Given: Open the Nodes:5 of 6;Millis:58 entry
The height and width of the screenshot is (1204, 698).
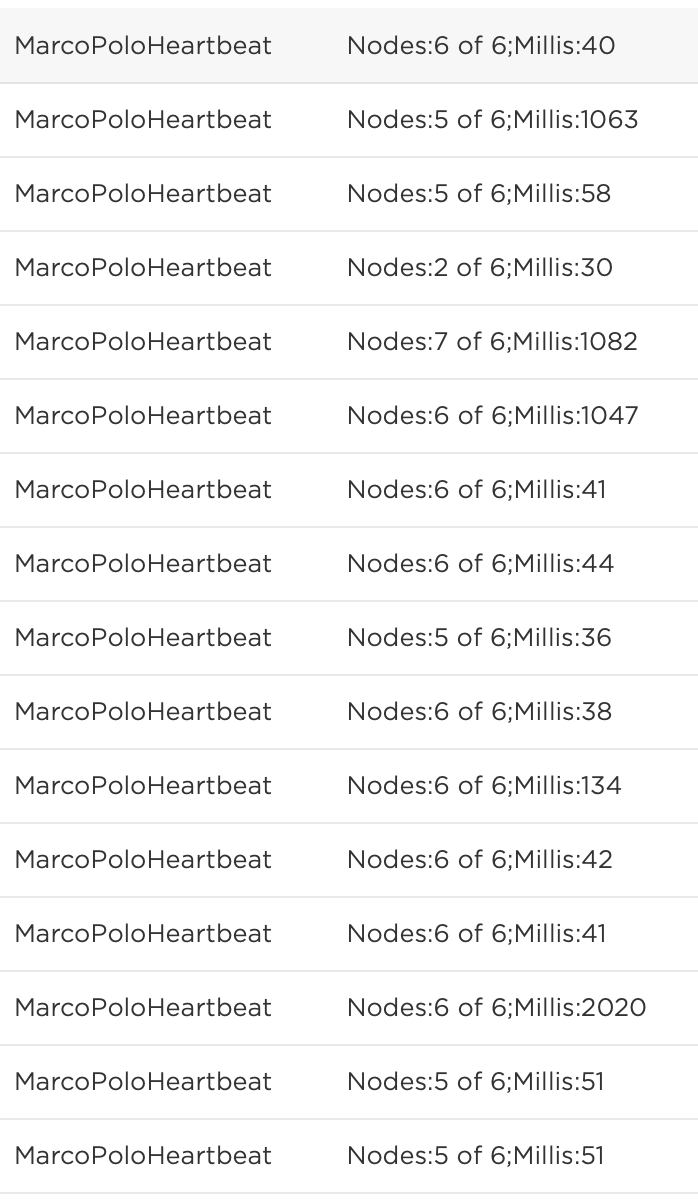Looking at the screenshot, I should click(x=348, y=194).
